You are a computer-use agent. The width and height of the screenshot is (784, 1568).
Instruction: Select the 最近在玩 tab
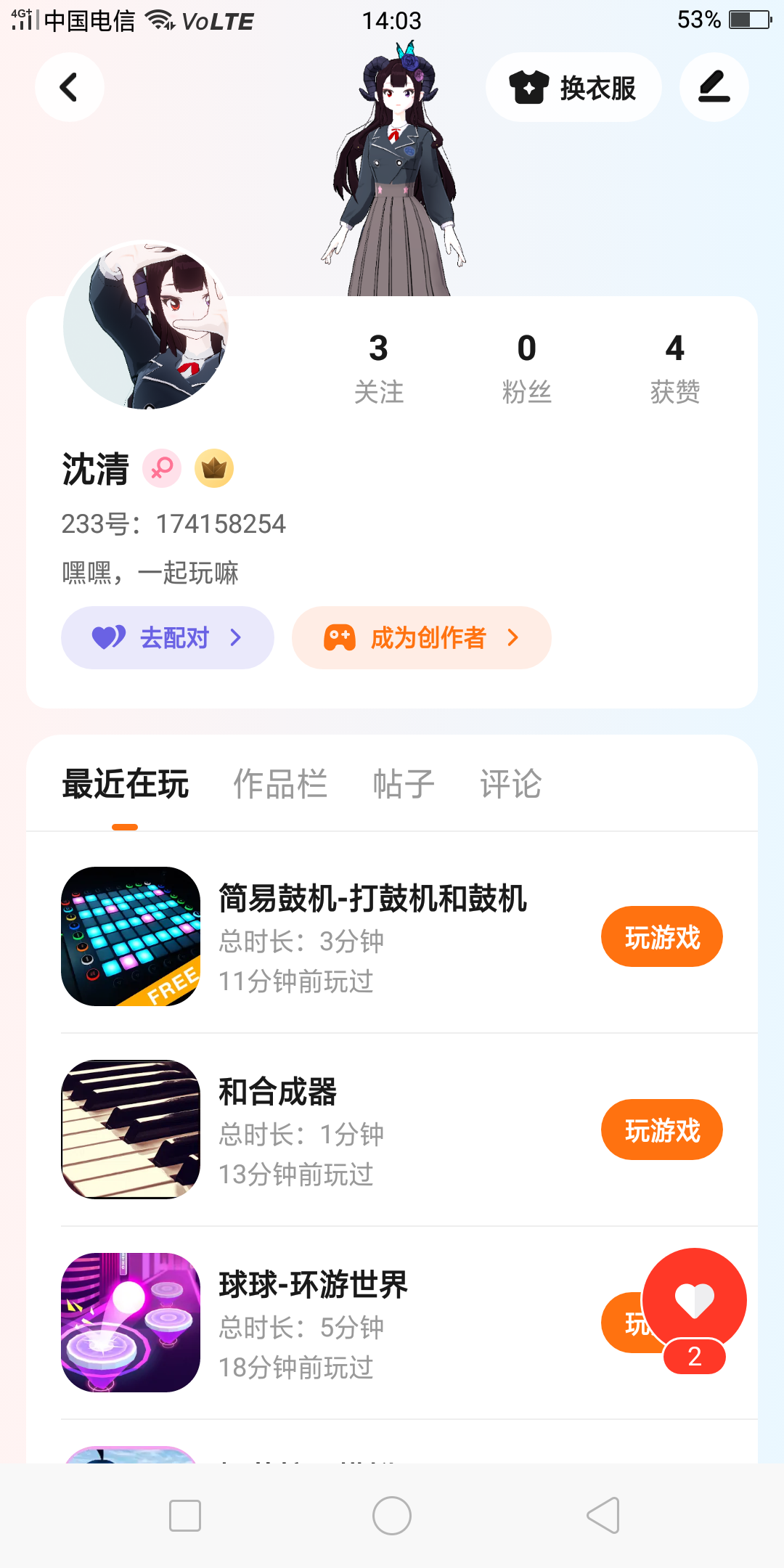pyautogui.click(x=125, y=784)
